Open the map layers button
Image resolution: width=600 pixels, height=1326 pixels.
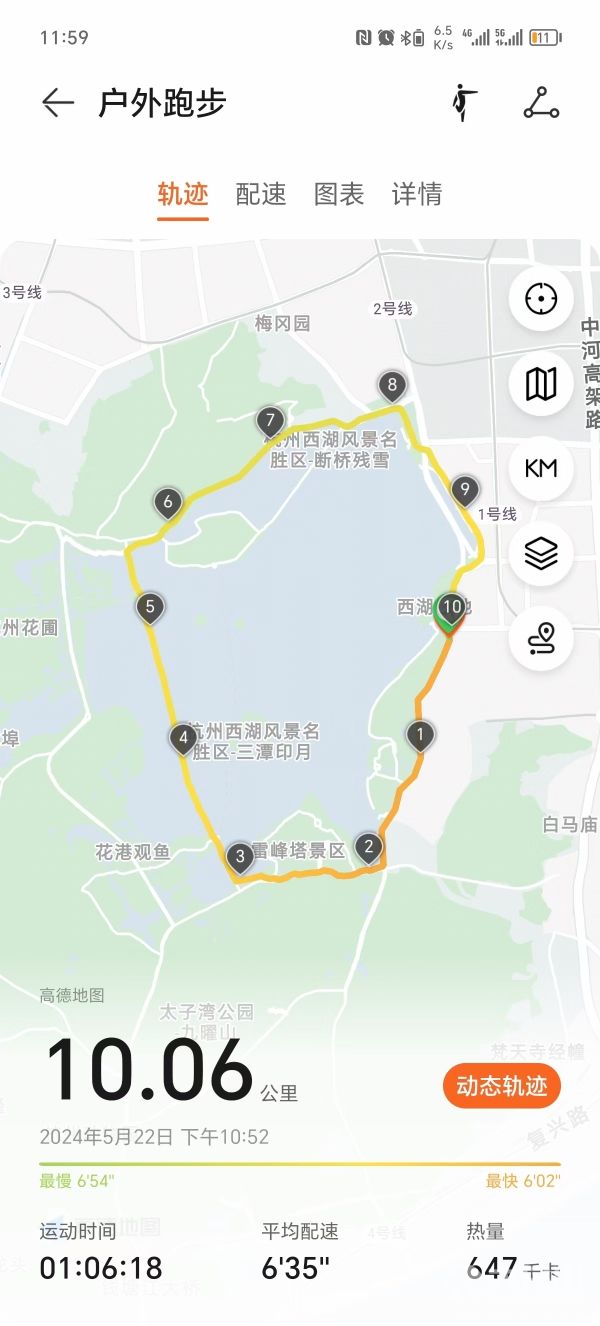541,553
